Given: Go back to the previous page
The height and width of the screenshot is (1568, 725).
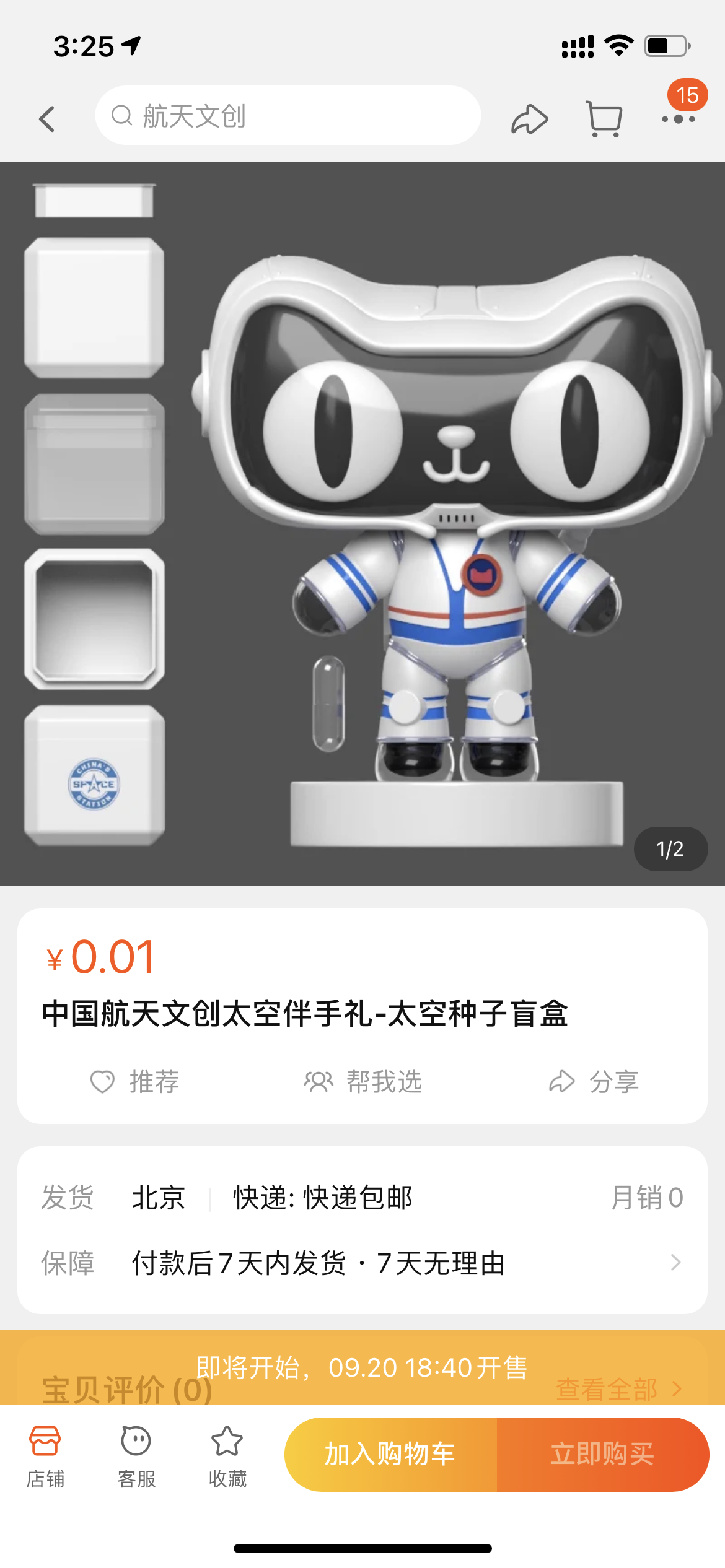Looking at the screenshot, I should (47, 118).
